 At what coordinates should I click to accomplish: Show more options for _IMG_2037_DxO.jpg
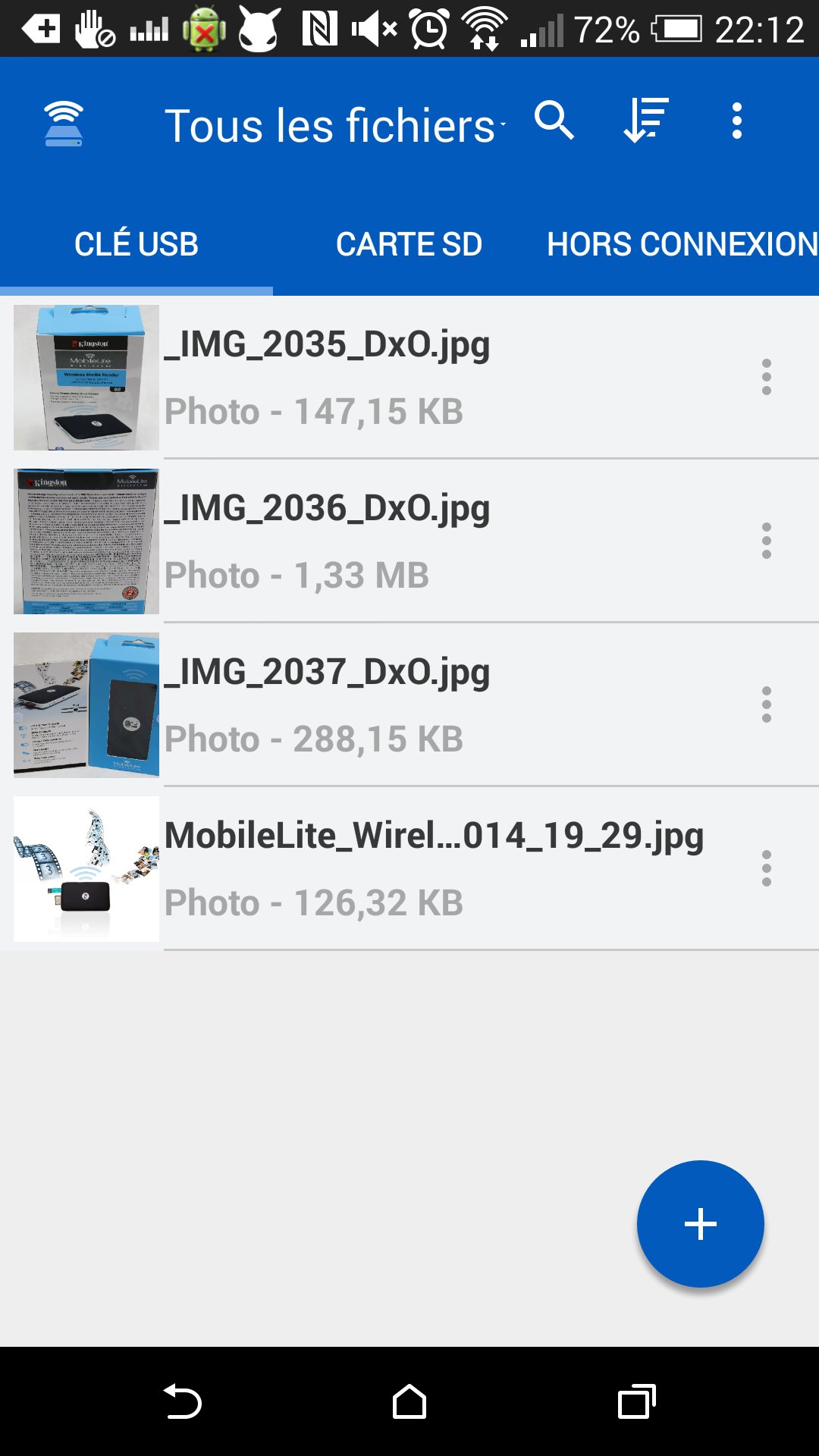[767, 704]
